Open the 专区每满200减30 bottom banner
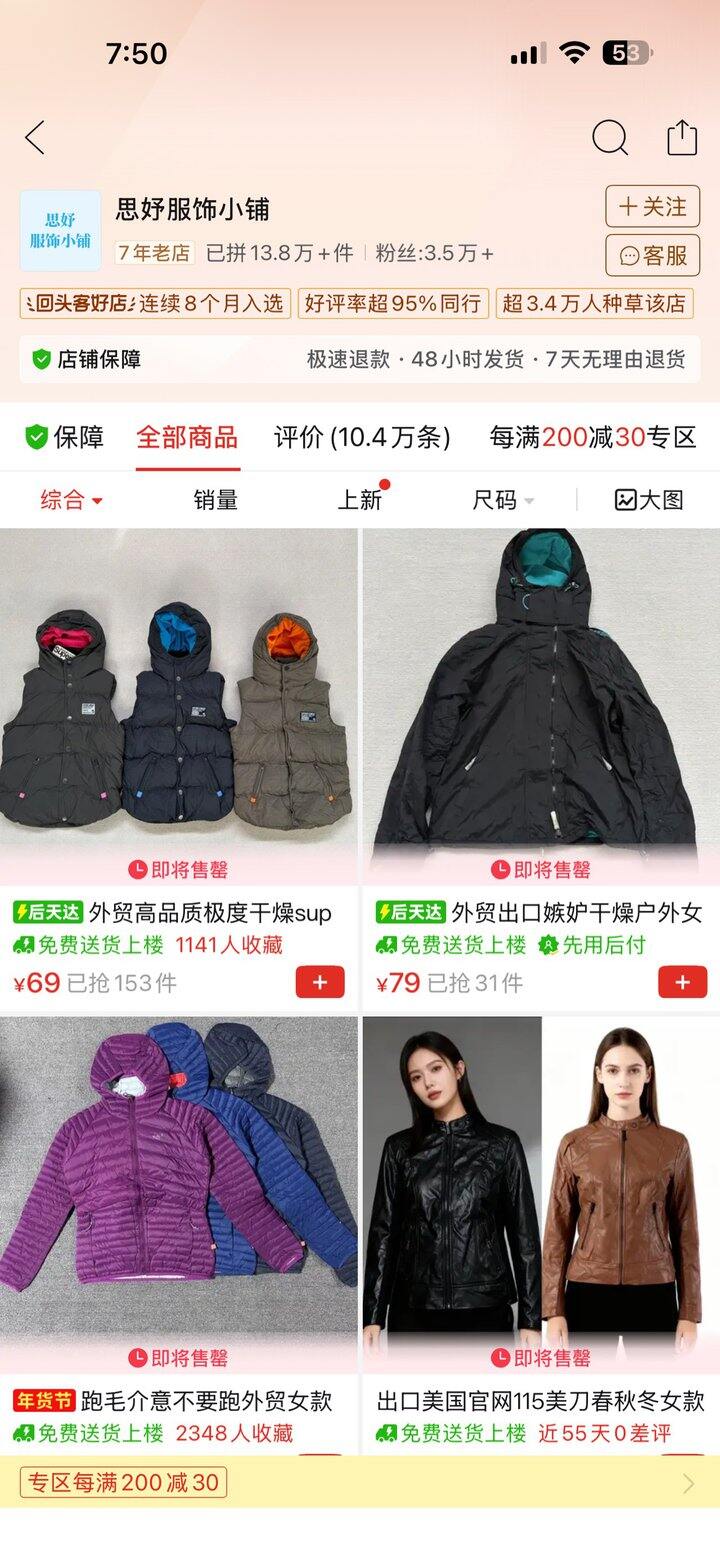This screenshot has height=1564, width=720. click(x=360, y=1482)
